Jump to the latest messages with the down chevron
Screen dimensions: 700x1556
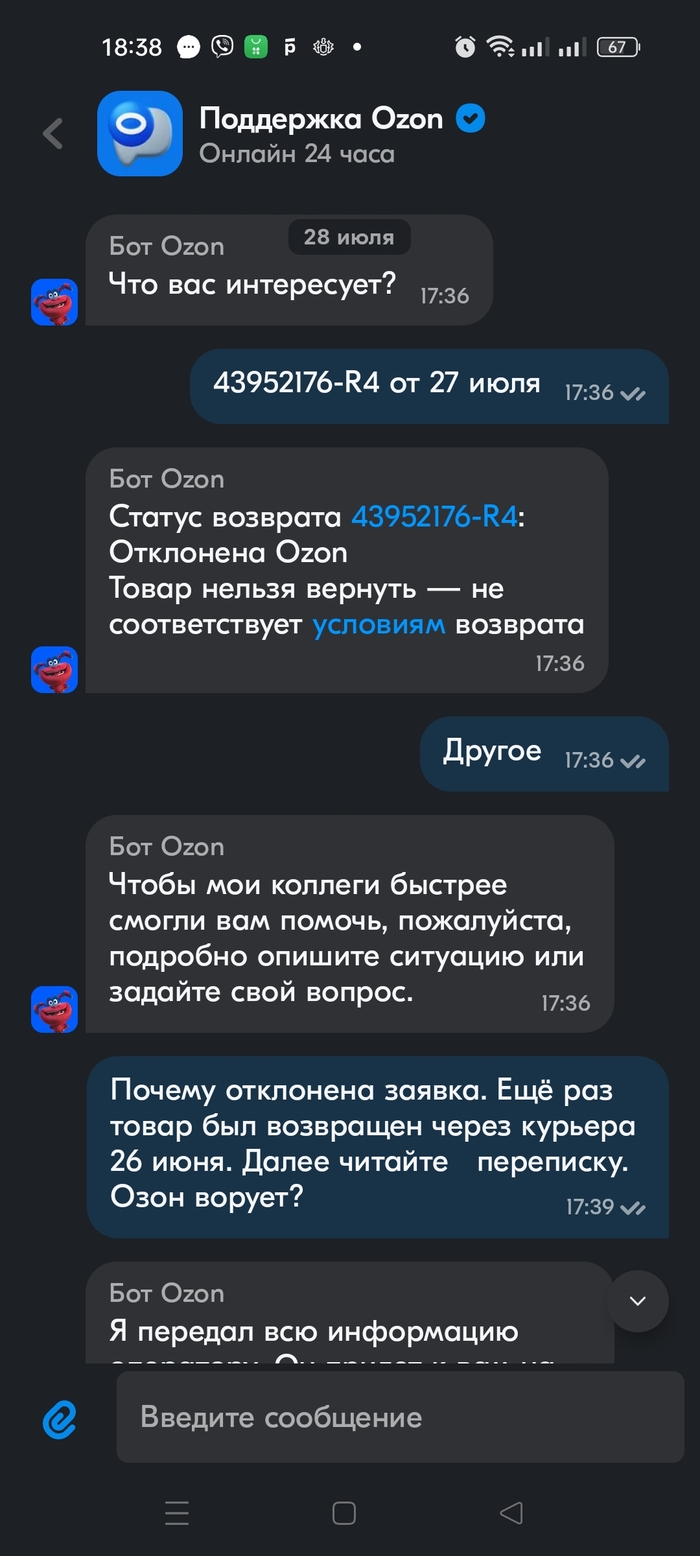(x=638, y=1301)
